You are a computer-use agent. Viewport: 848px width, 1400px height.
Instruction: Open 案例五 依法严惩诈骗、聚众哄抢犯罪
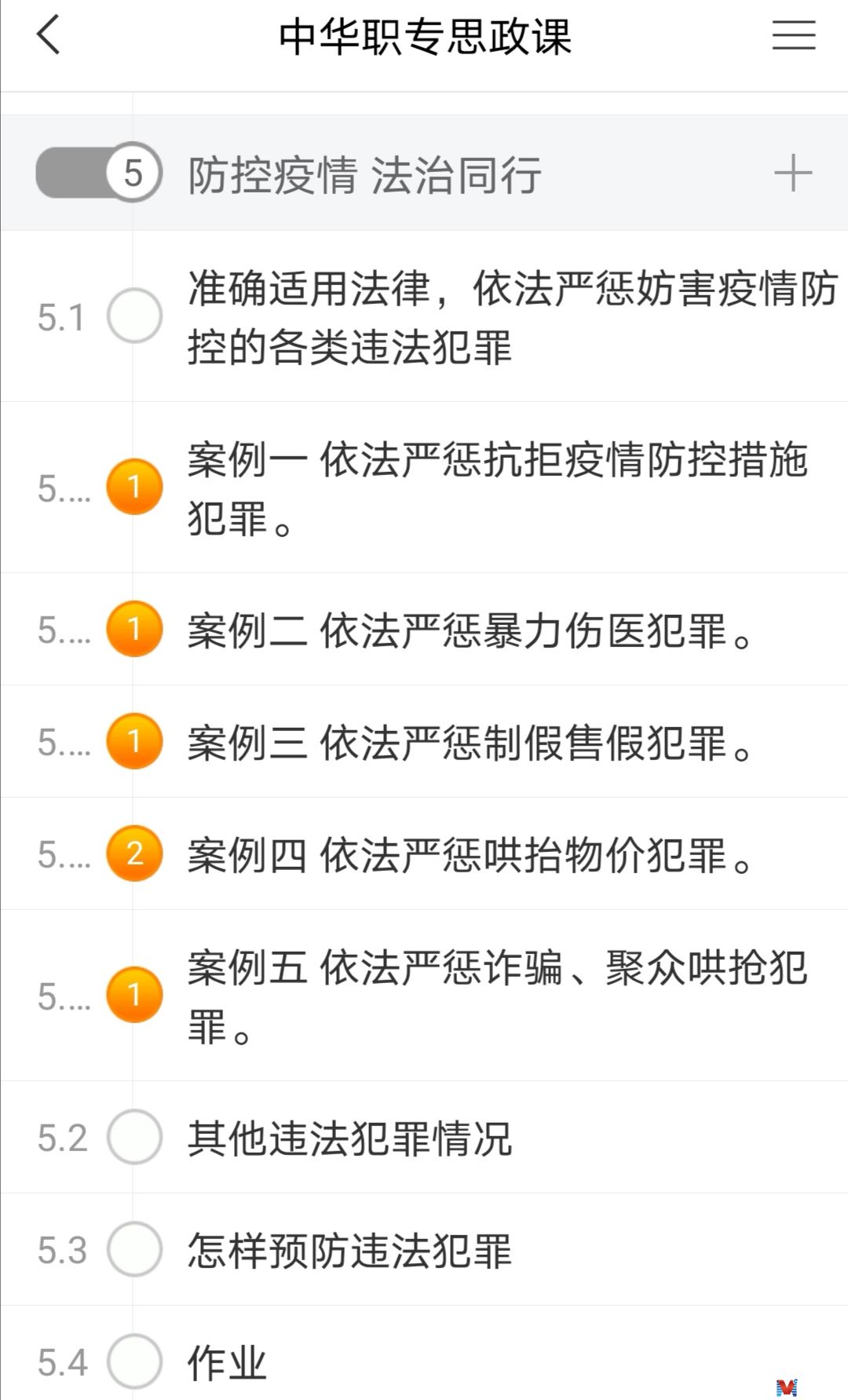click(424, 996)
